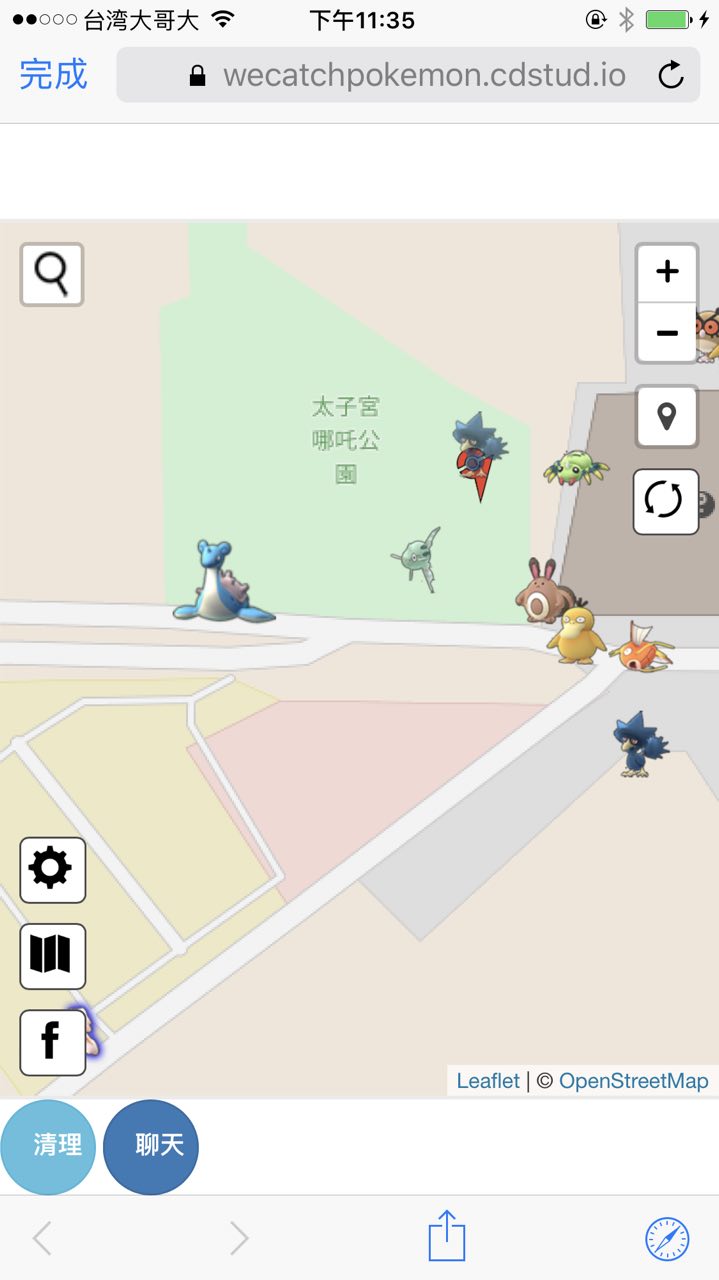Open the 聊天 chat button
Image resolution: width=719 pixels, height=1280 pixels.
151,1146
